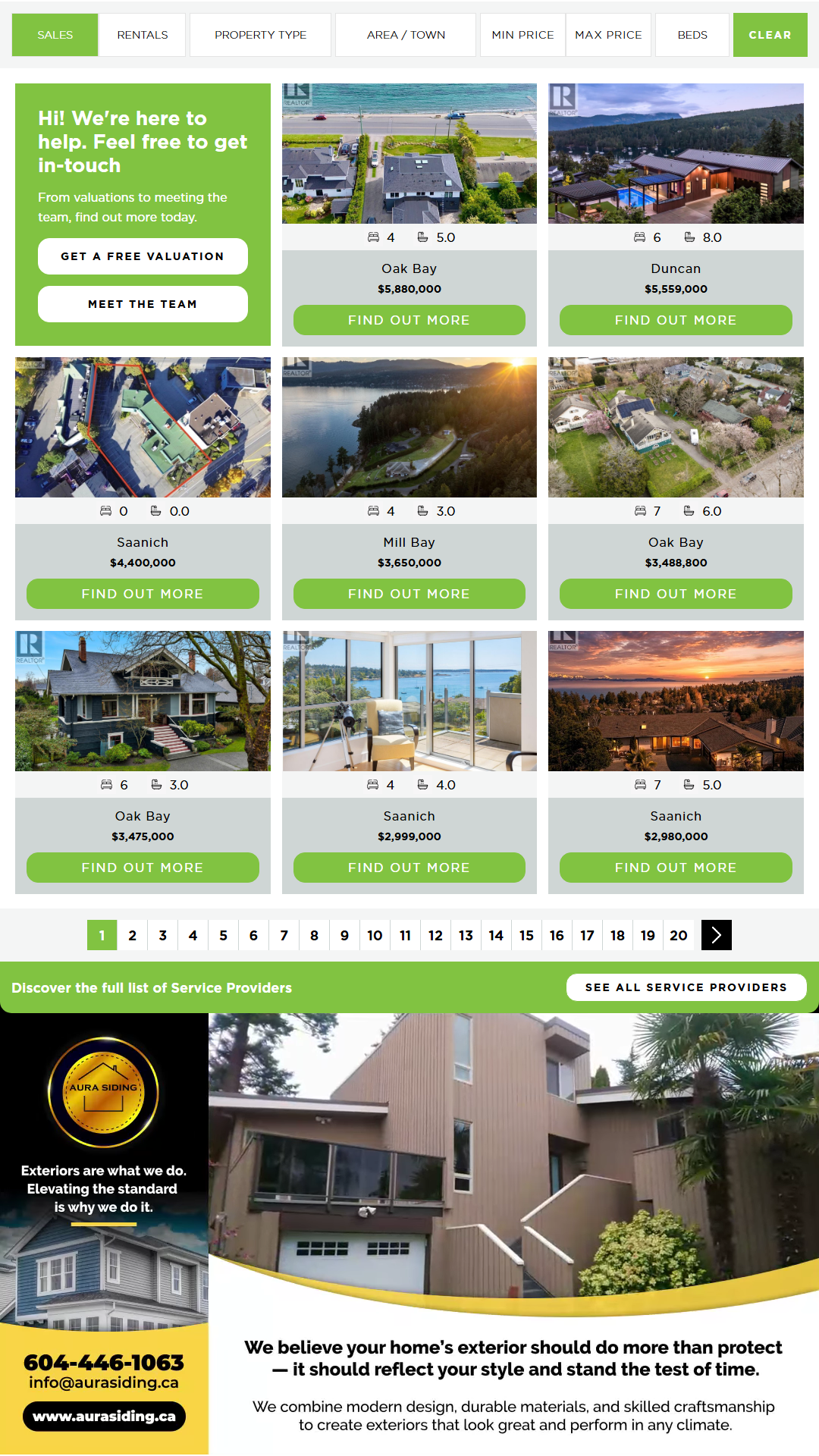The width and height of the screenshot is (819, 1456).
Task: Switch to the Rentals tab
Action: pos(142,35)
